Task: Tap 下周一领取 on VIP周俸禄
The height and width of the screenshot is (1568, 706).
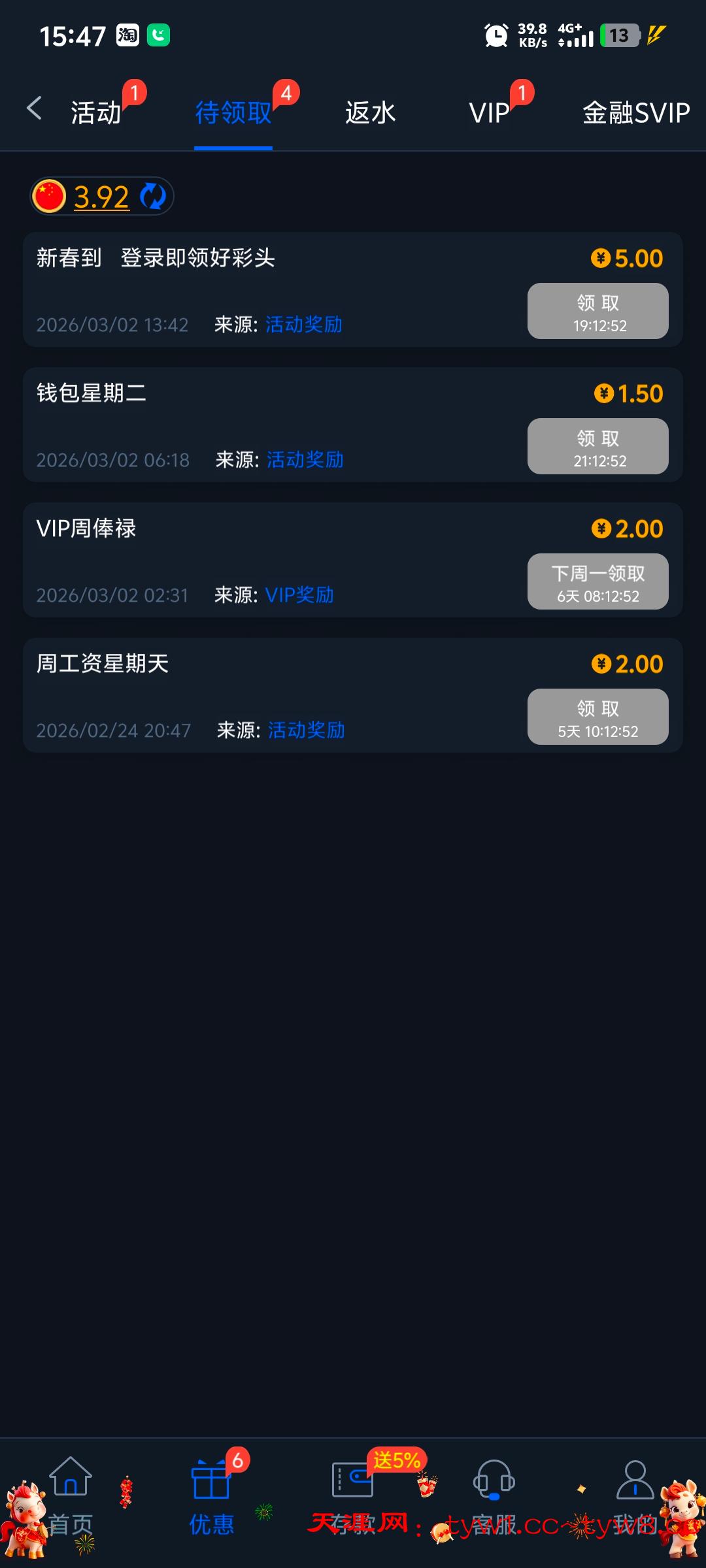Action: tap(597, 581)
